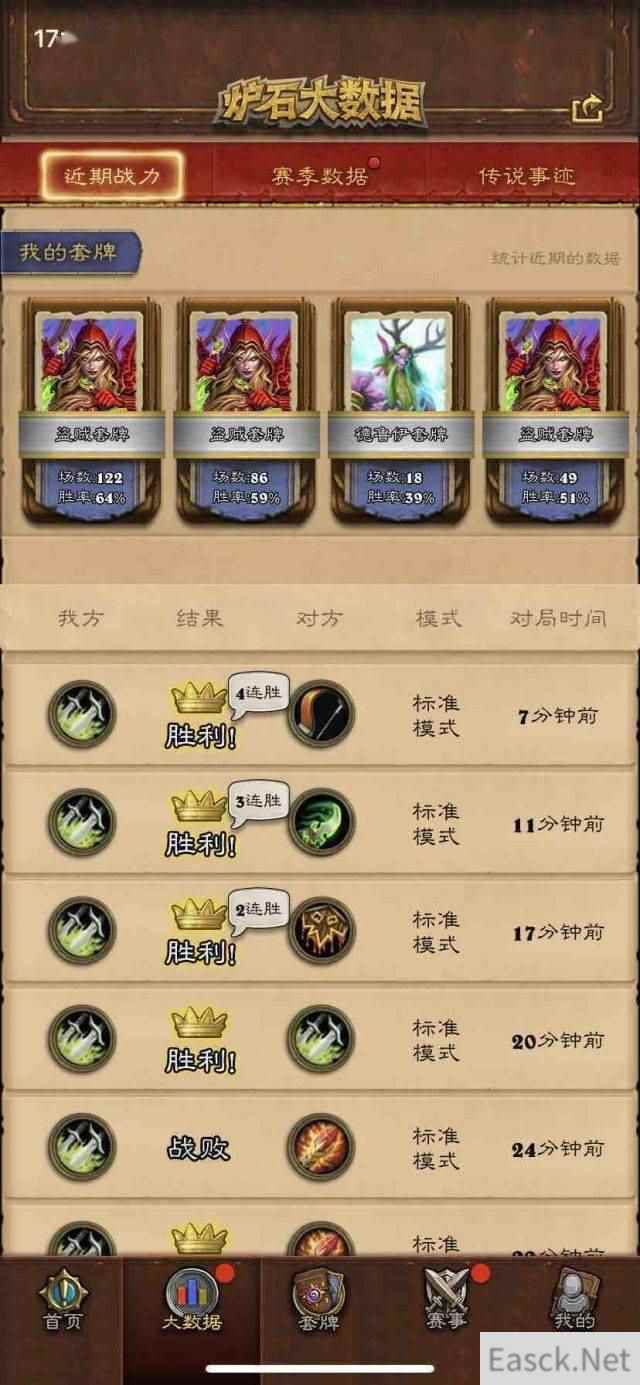Viewport: 640px width, 1385px height.
Task: View the victory match from 20分钟前
Action: point(320,1040)
